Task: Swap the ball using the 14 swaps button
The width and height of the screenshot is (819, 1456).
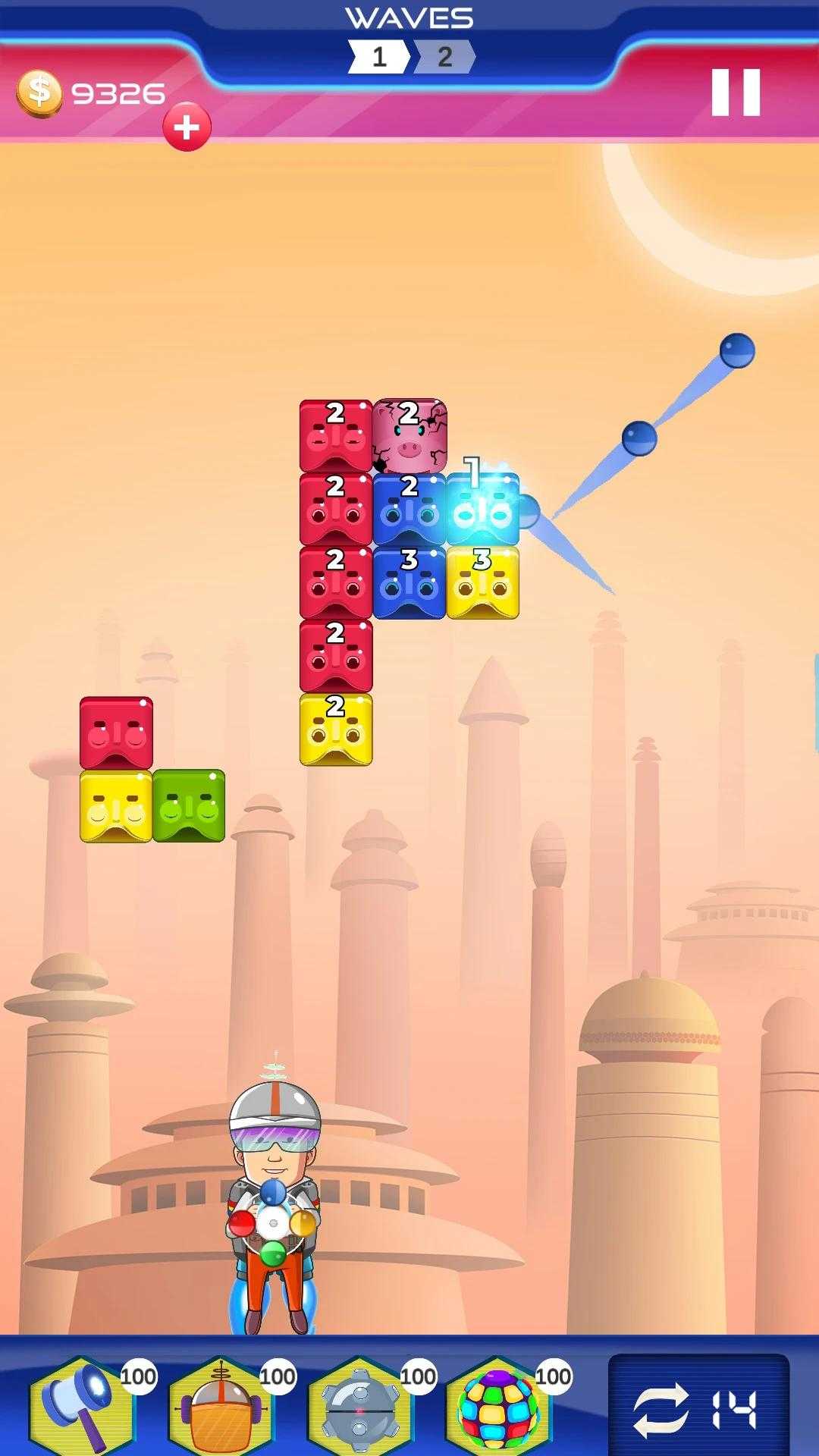Action: pos(698,1408)
